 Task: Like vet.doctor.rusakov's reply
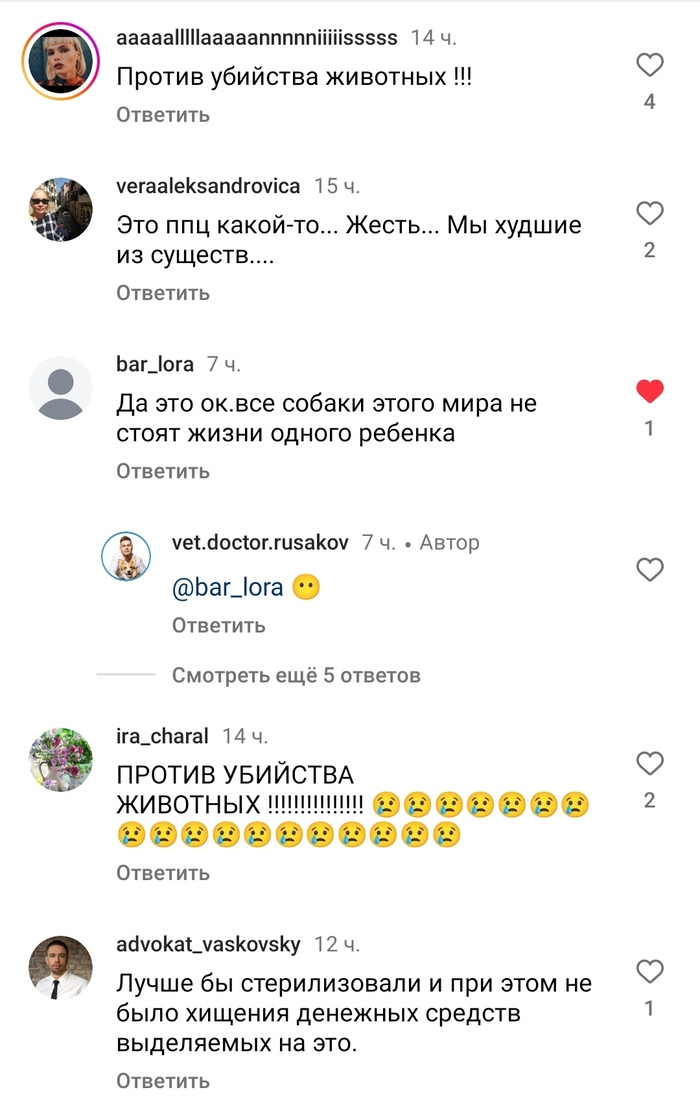pyautogui.click(x=650, y=570)
